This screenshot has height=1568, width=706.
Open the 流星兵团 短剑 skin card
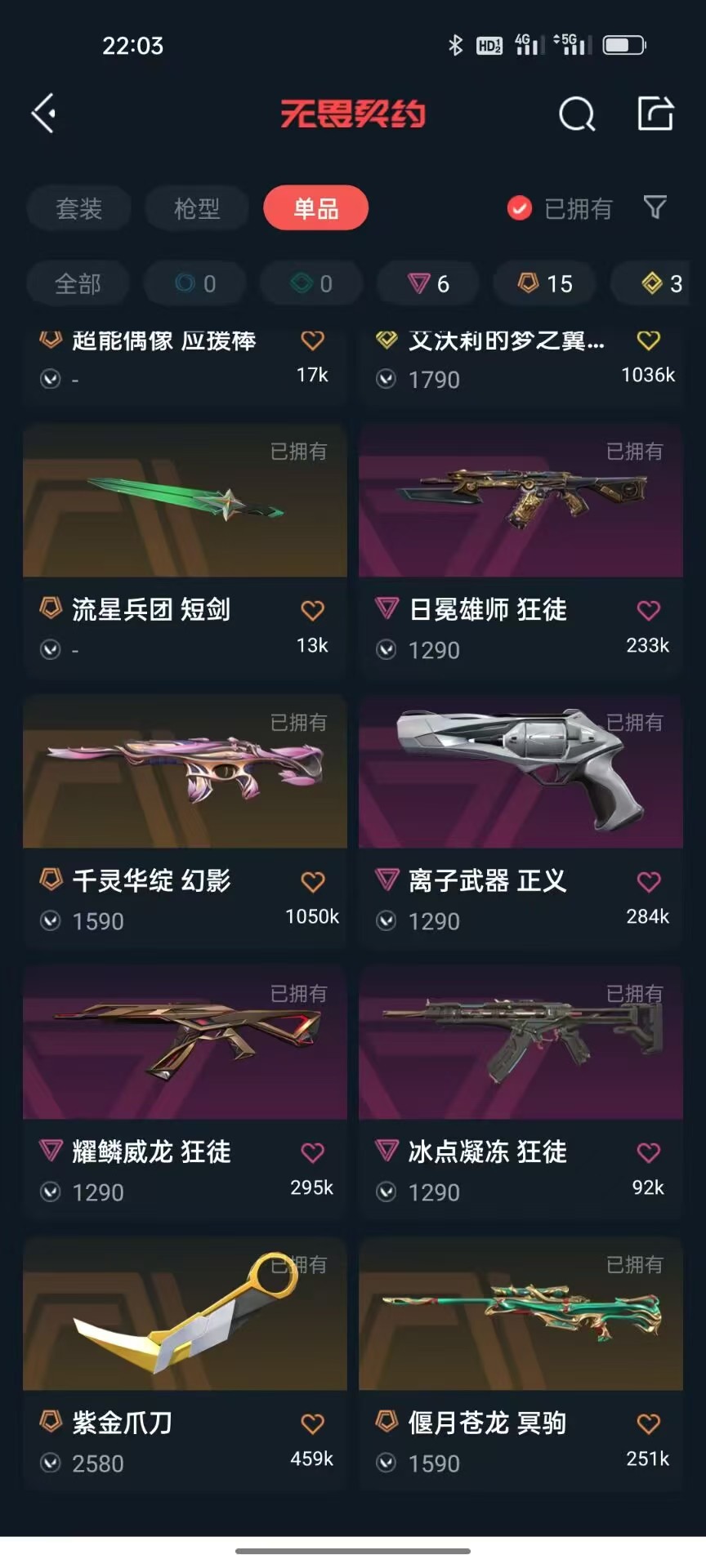tap(185, 549)
